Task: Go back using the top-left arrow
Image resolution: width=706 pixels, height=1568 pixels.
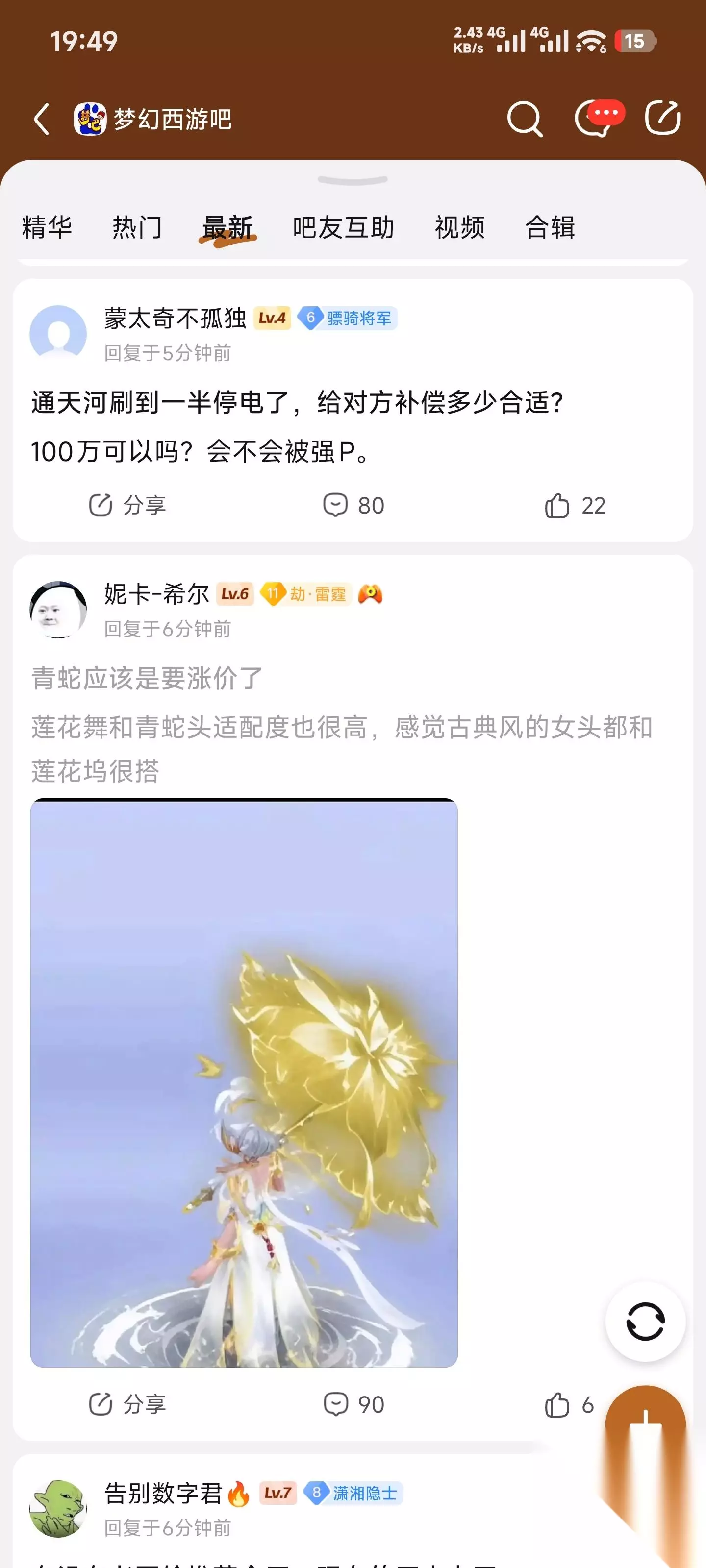Action: point(41,119)
